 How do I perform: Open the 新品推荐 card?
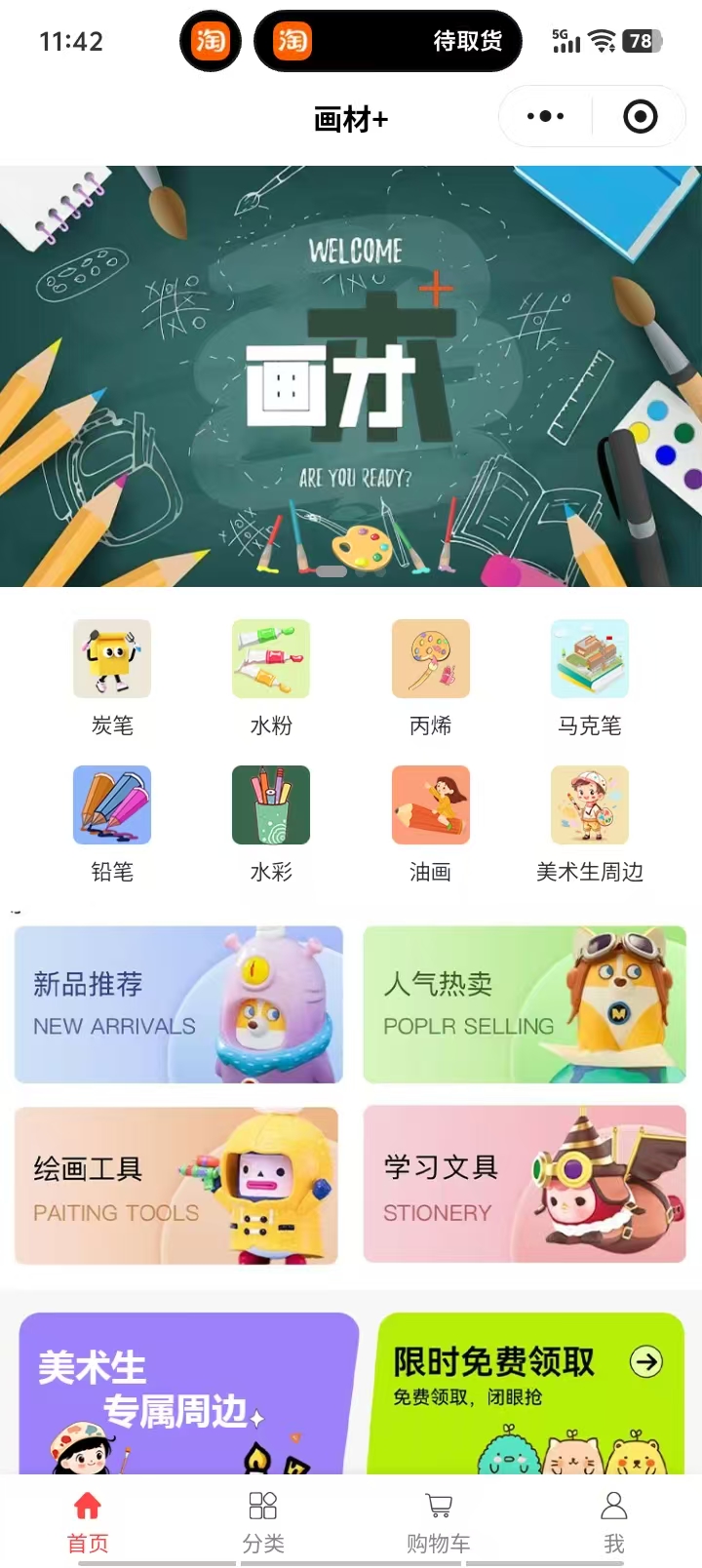click(178, 1004)
